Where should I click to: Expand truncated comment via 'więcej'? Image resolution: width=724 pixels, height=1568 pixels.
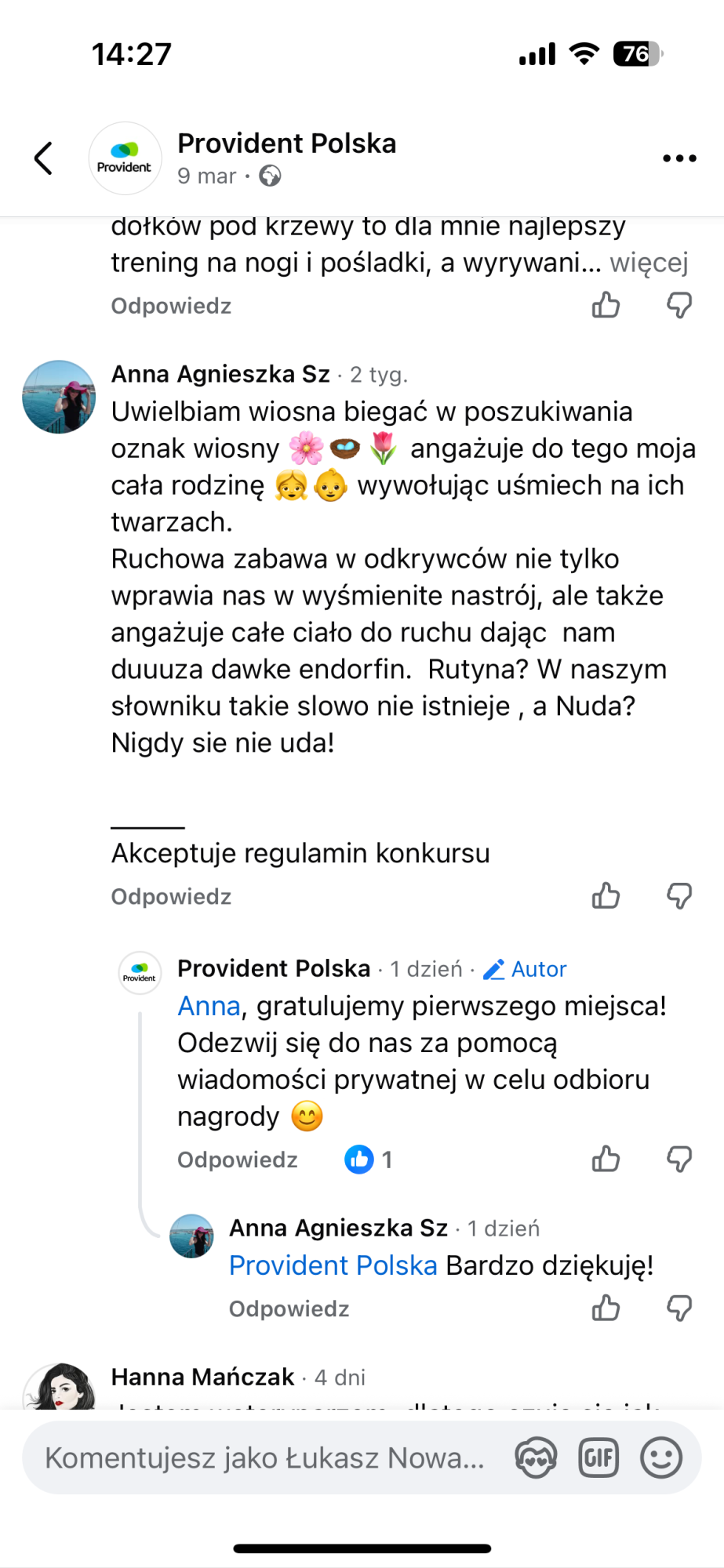coord(649,263)
